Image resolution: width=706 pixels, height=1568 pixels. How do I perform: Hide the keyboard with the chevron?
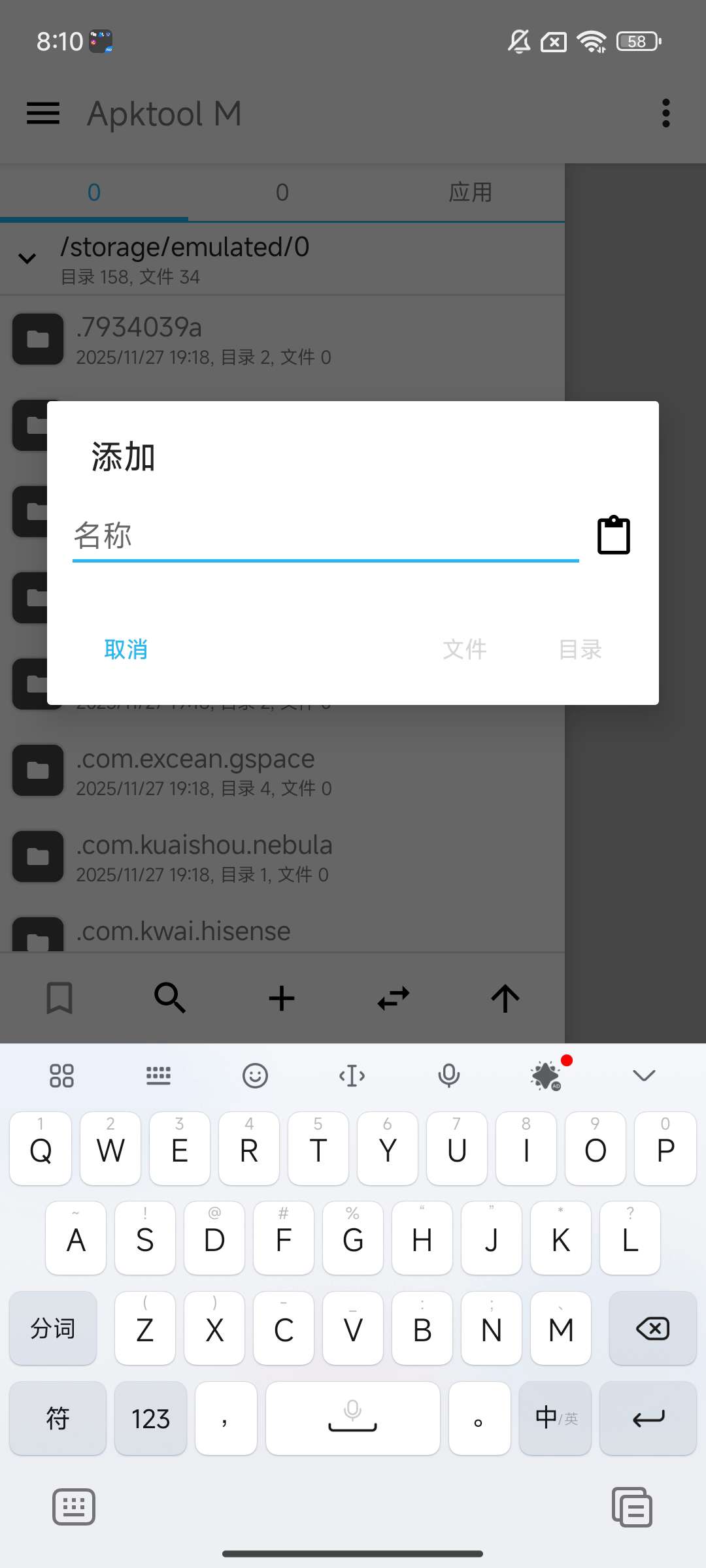pos(644,1075)
